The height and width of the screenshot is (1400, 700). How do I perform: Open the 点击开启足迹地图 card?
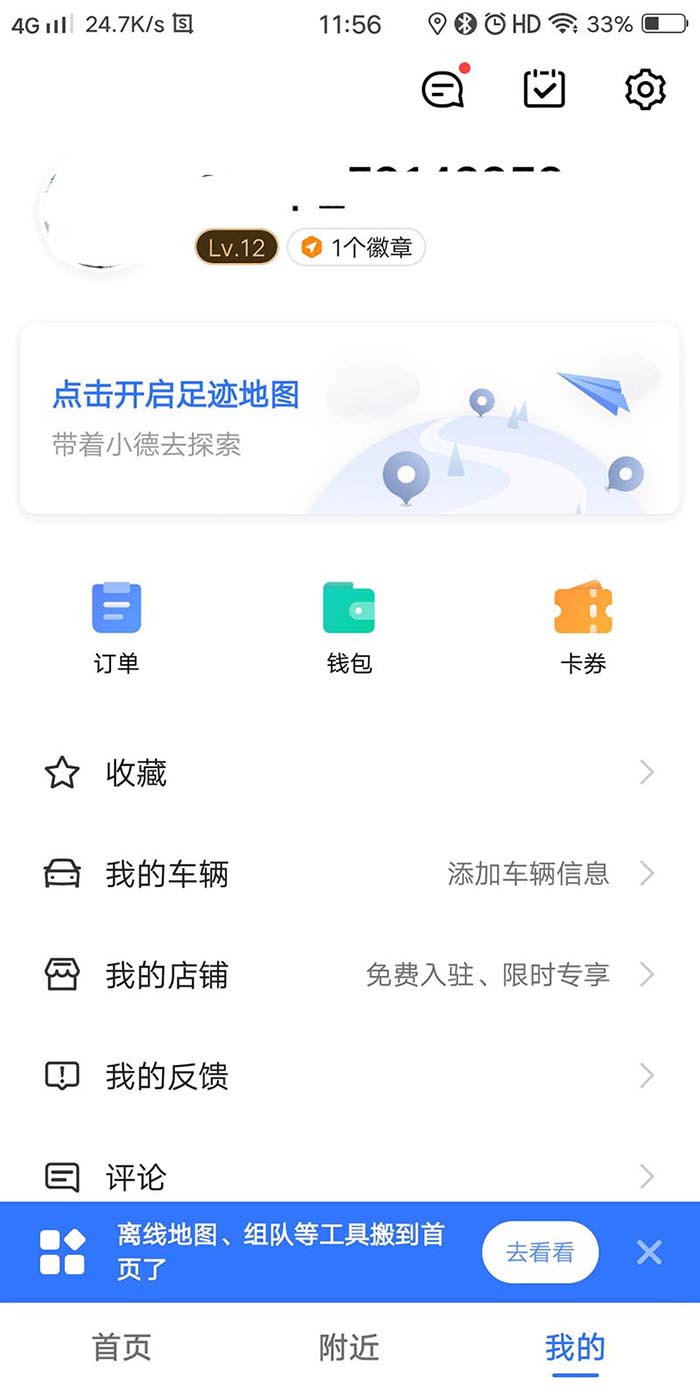click(x=350, y=418)
